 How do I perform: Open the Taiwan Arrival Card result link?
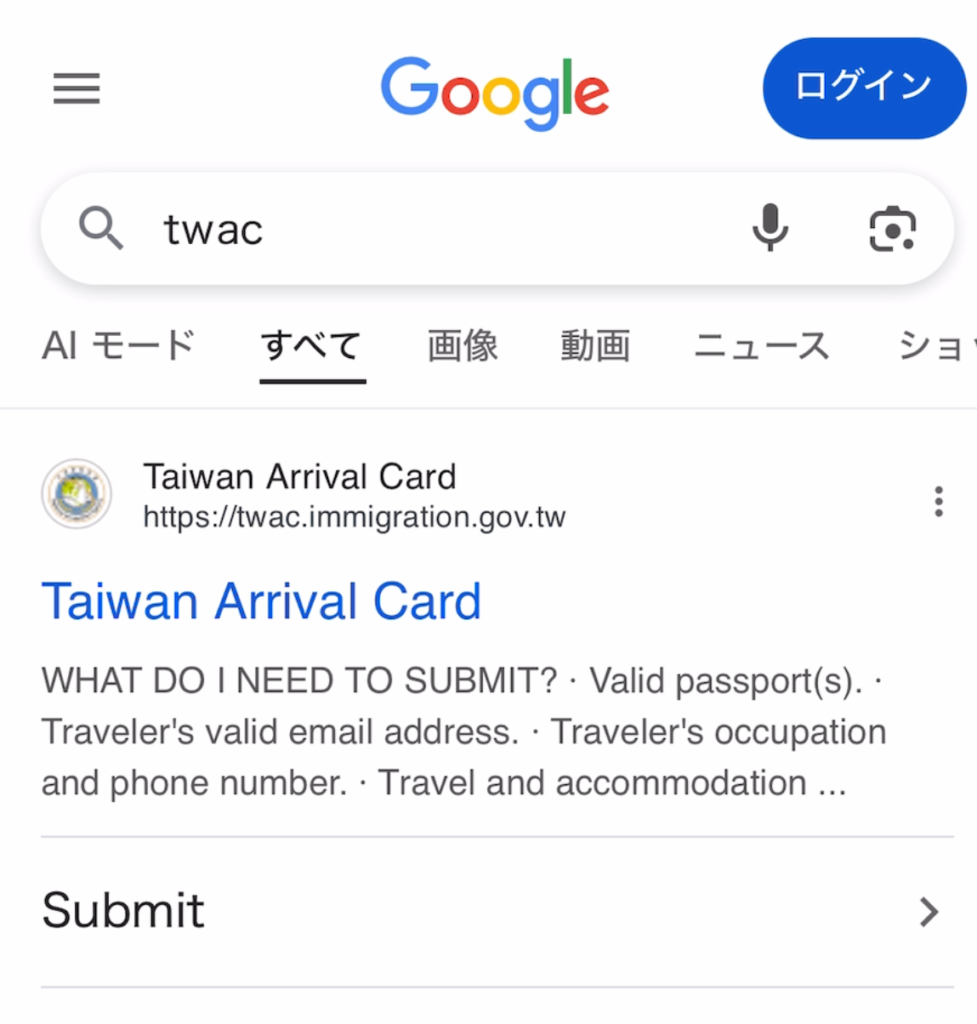pyautogui.click(x=261, y=601)
